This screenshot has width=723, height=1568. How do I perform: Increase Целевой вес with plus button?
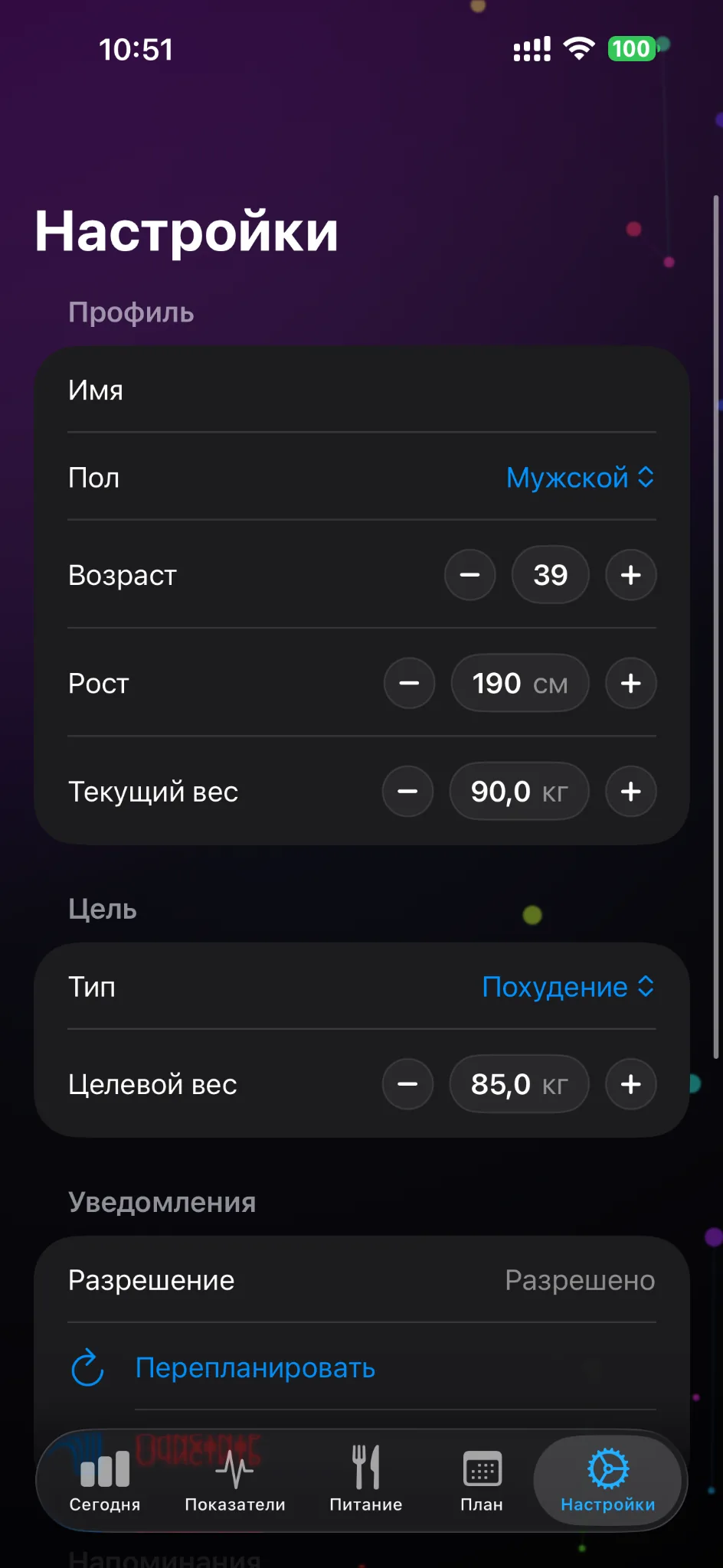(630, 1084)
